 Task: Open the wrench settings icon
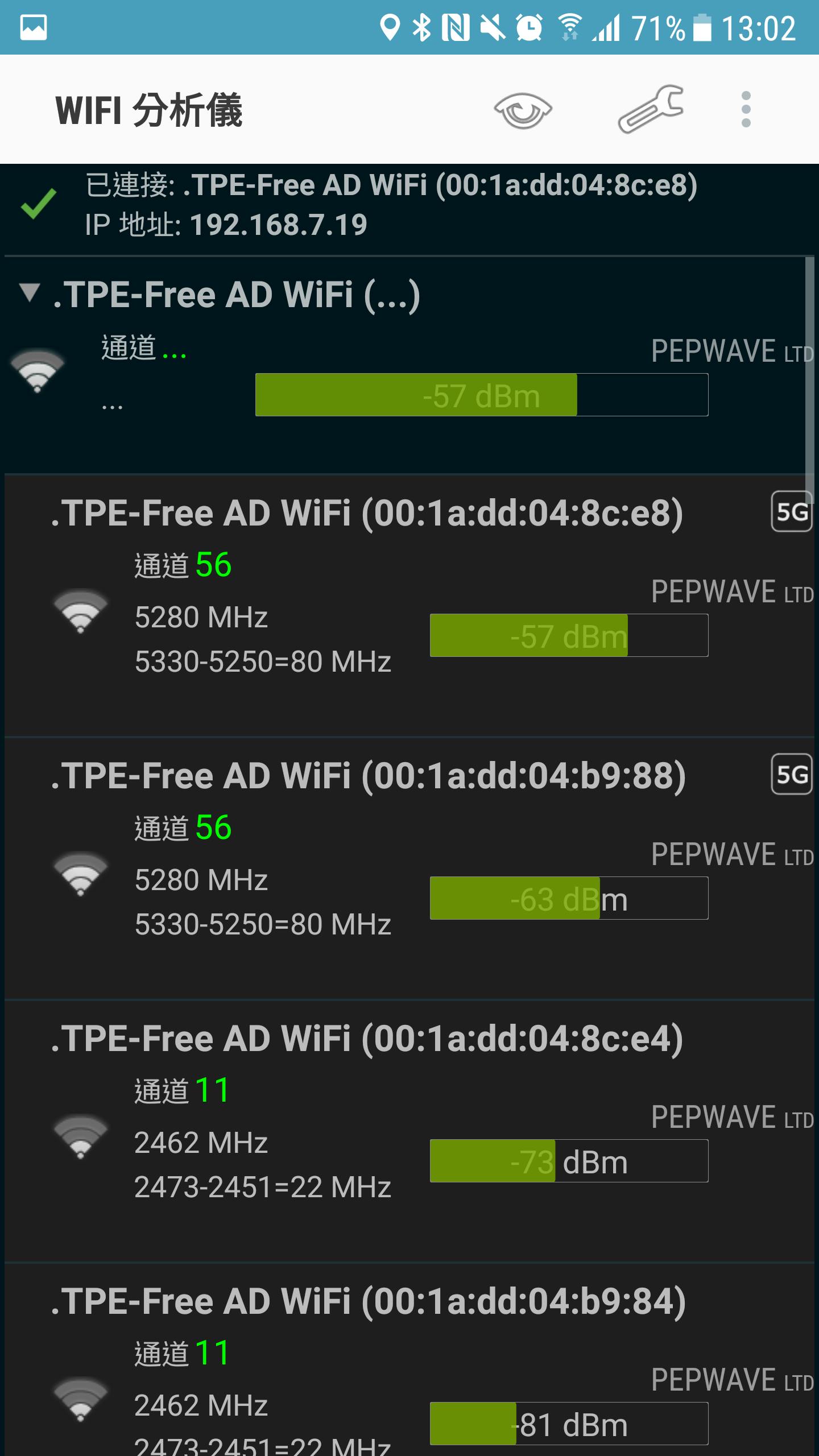click(651, 109)
